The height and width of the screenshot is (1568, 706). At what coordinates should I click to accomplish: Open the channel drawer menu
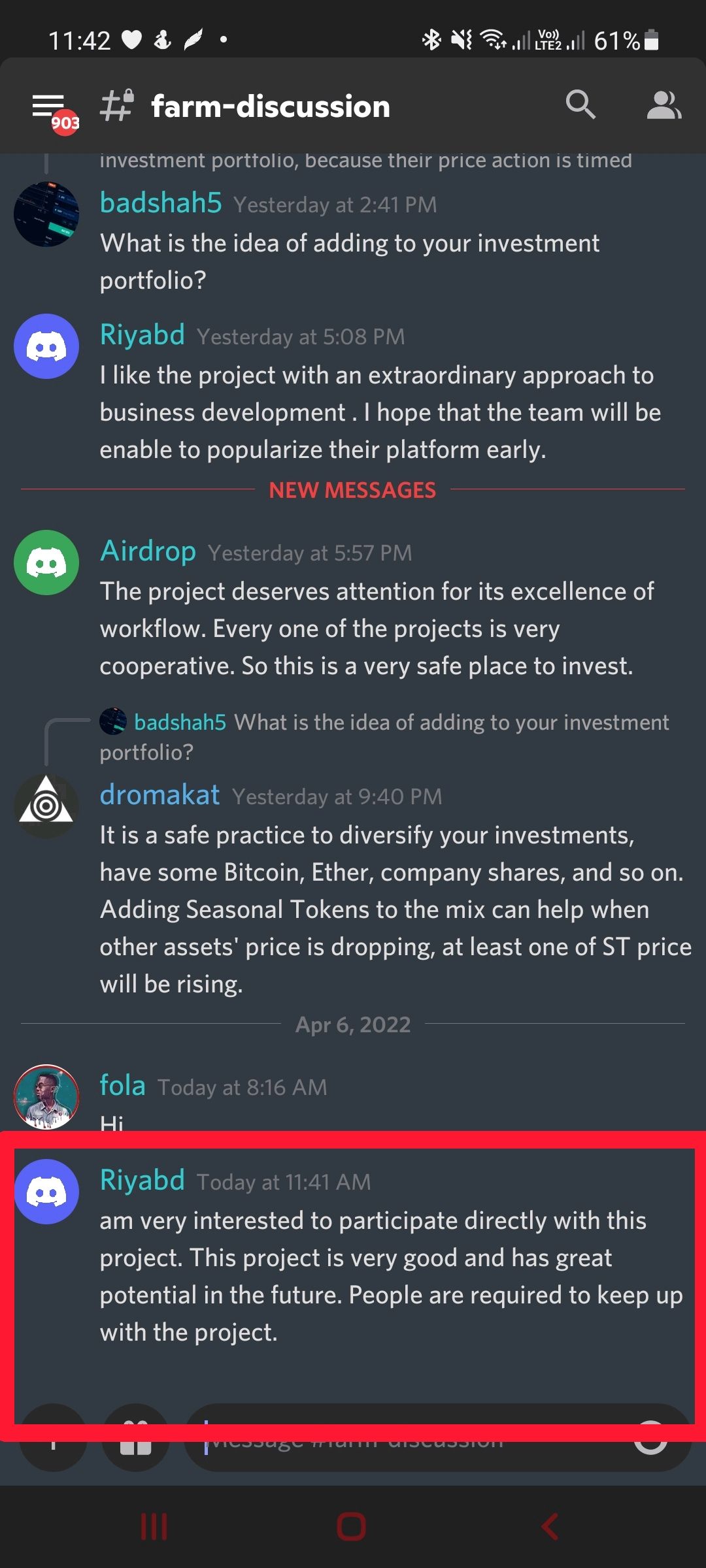49,108
